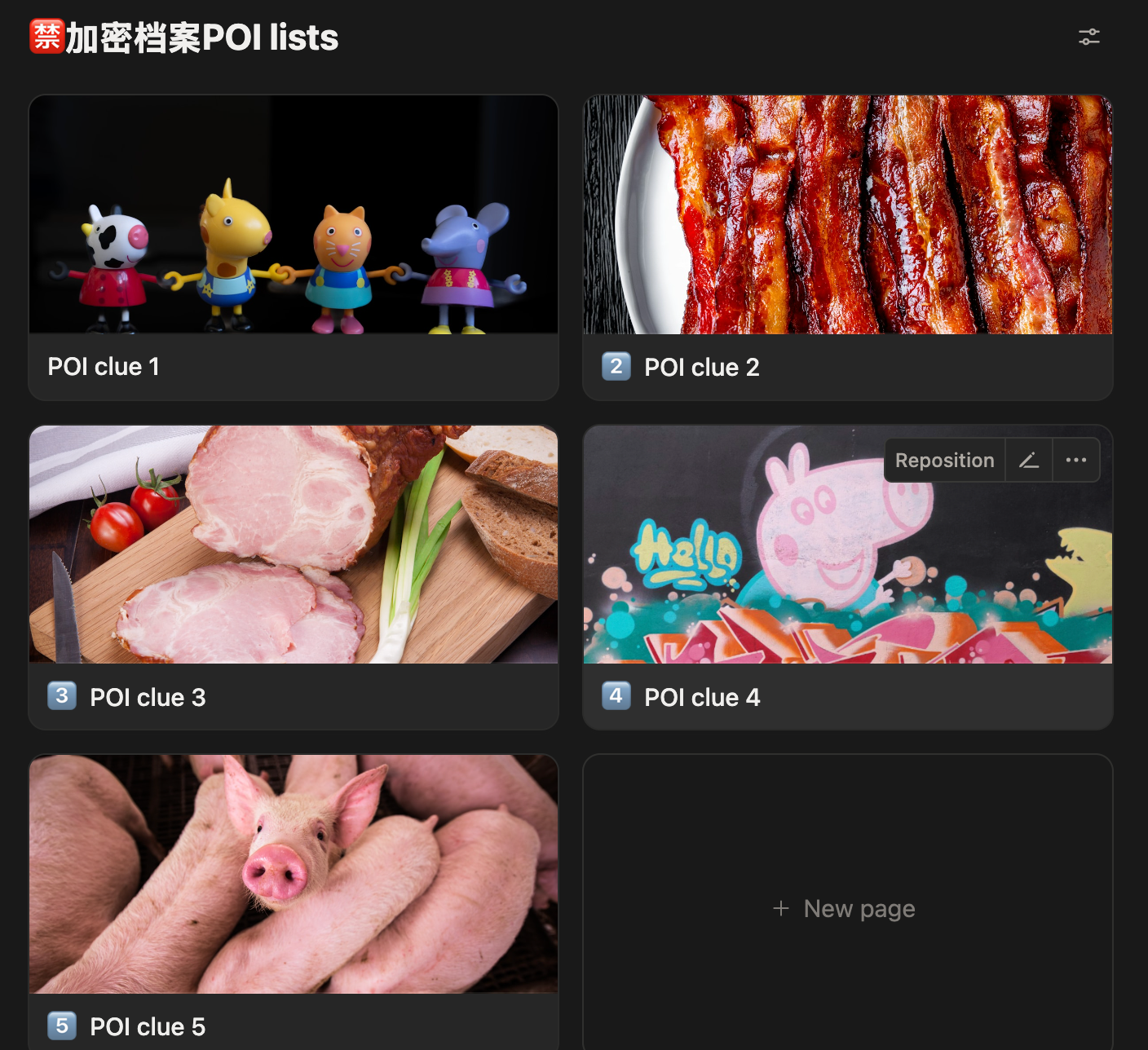This screenshot has width=1148, height=1050.
Task: Add a New page
Action: [845, 908]
